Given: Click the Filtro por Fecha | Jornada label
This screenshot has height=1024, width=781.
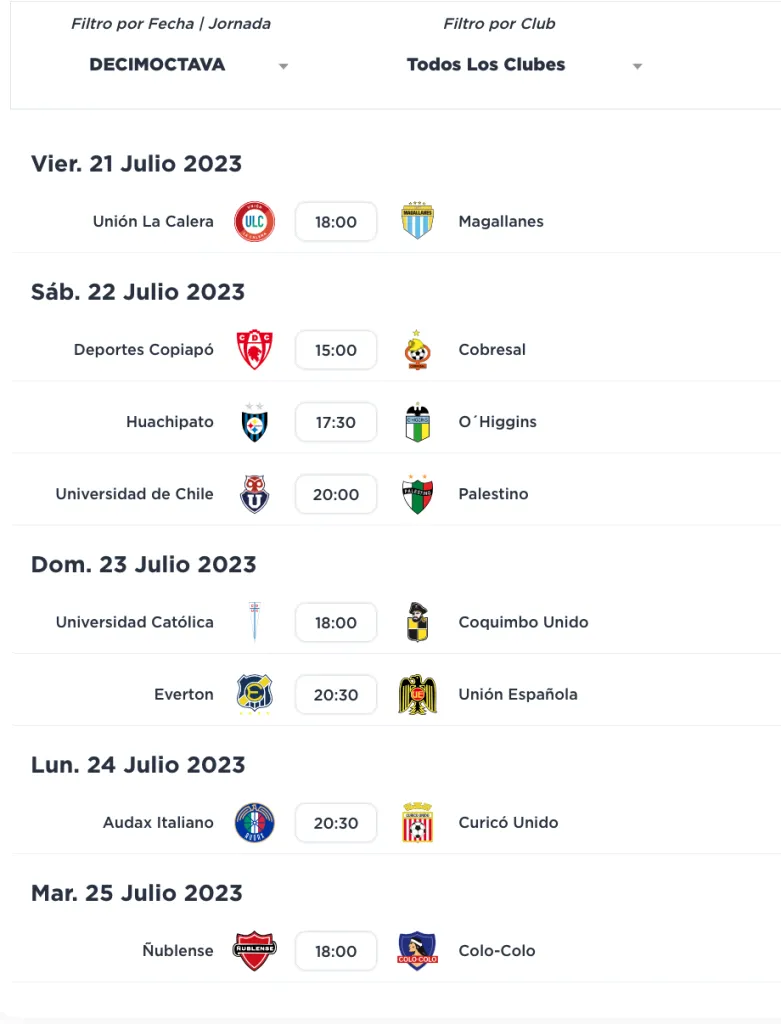Looking at the screenshot, I should pos(171,23).
